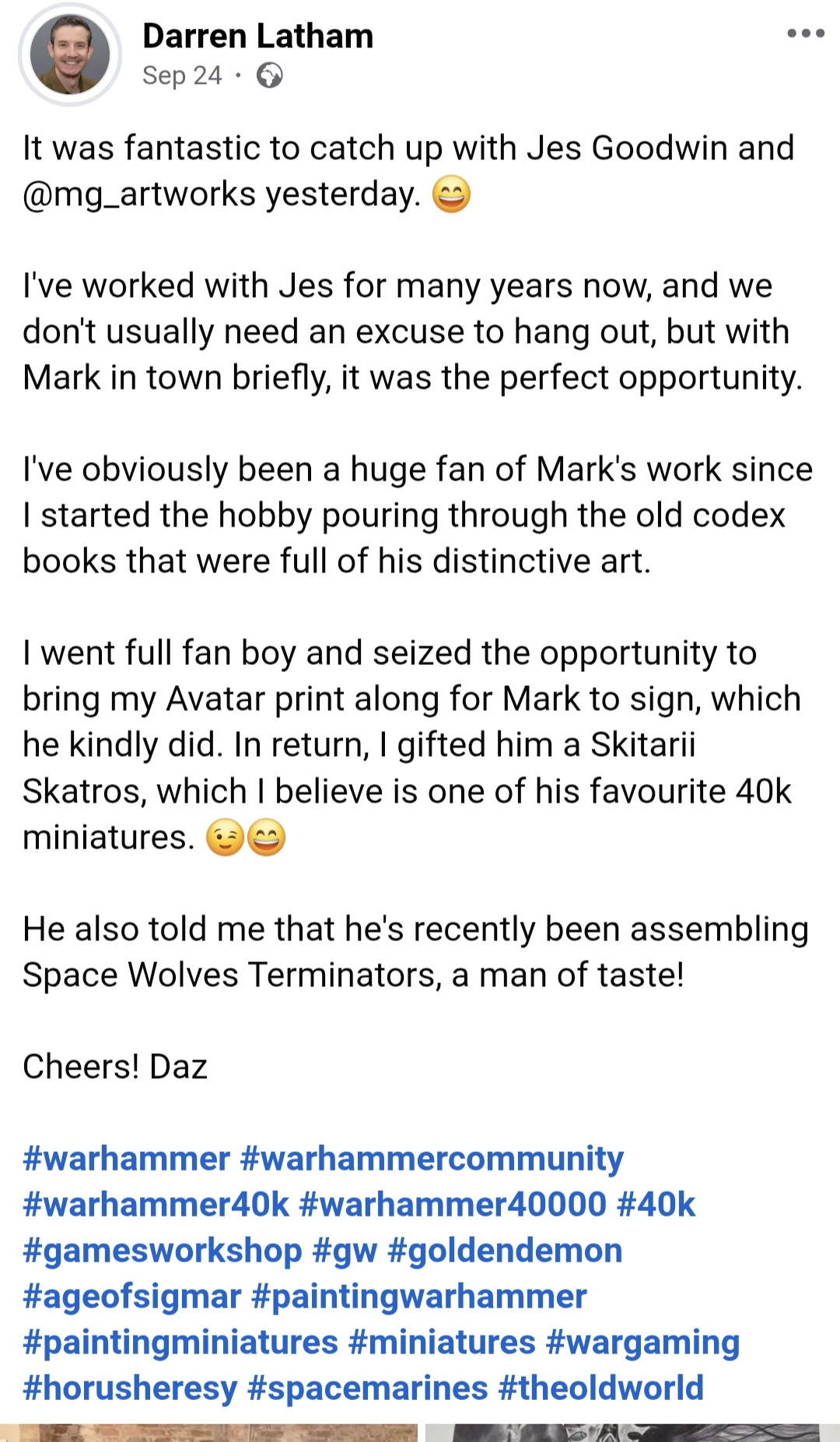Tap the public audience globe icon

(x=270, y=75)
